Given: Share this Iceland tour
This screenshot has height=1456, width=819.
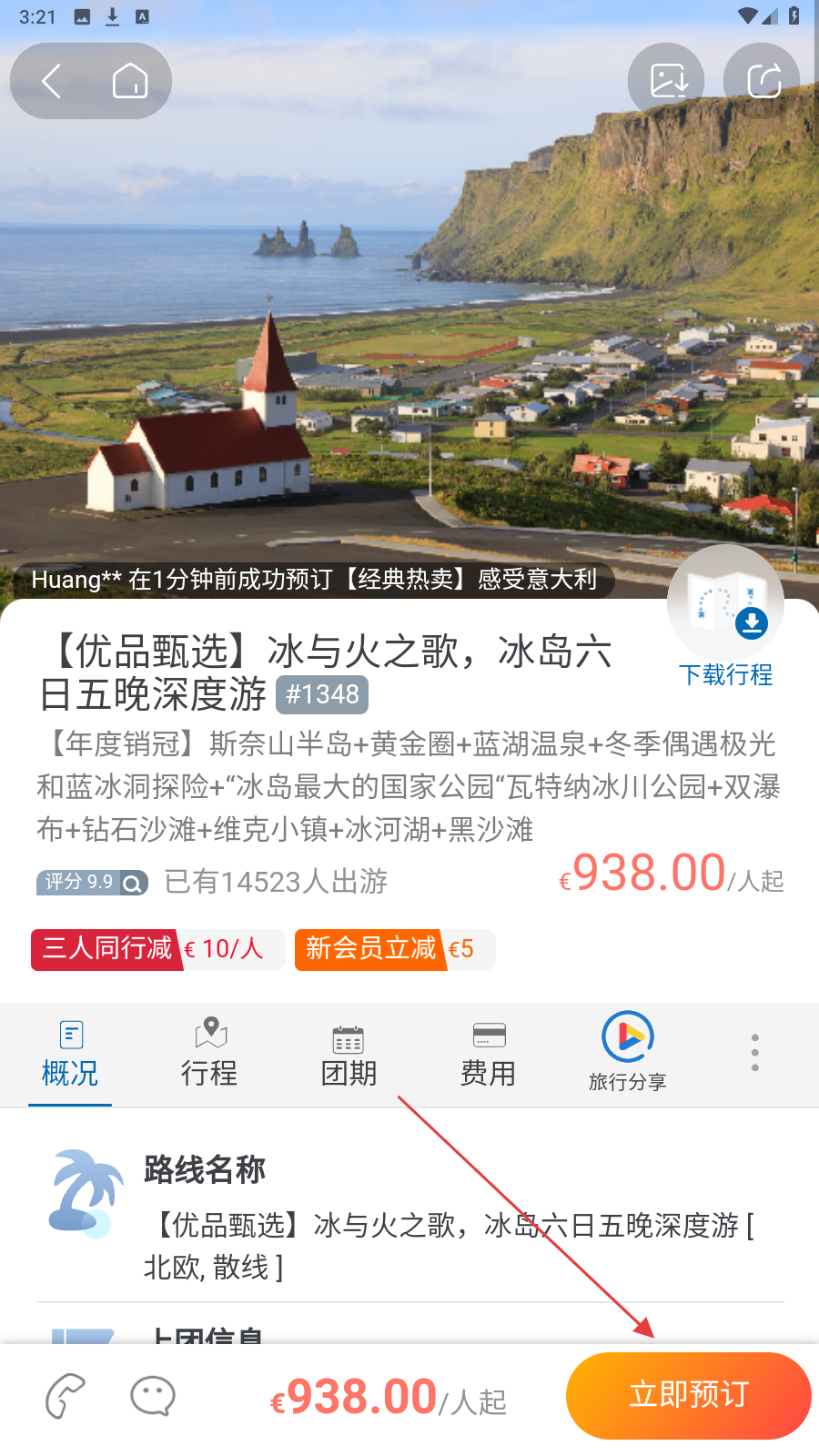Looking at the screenshot, I should (763, 81).
